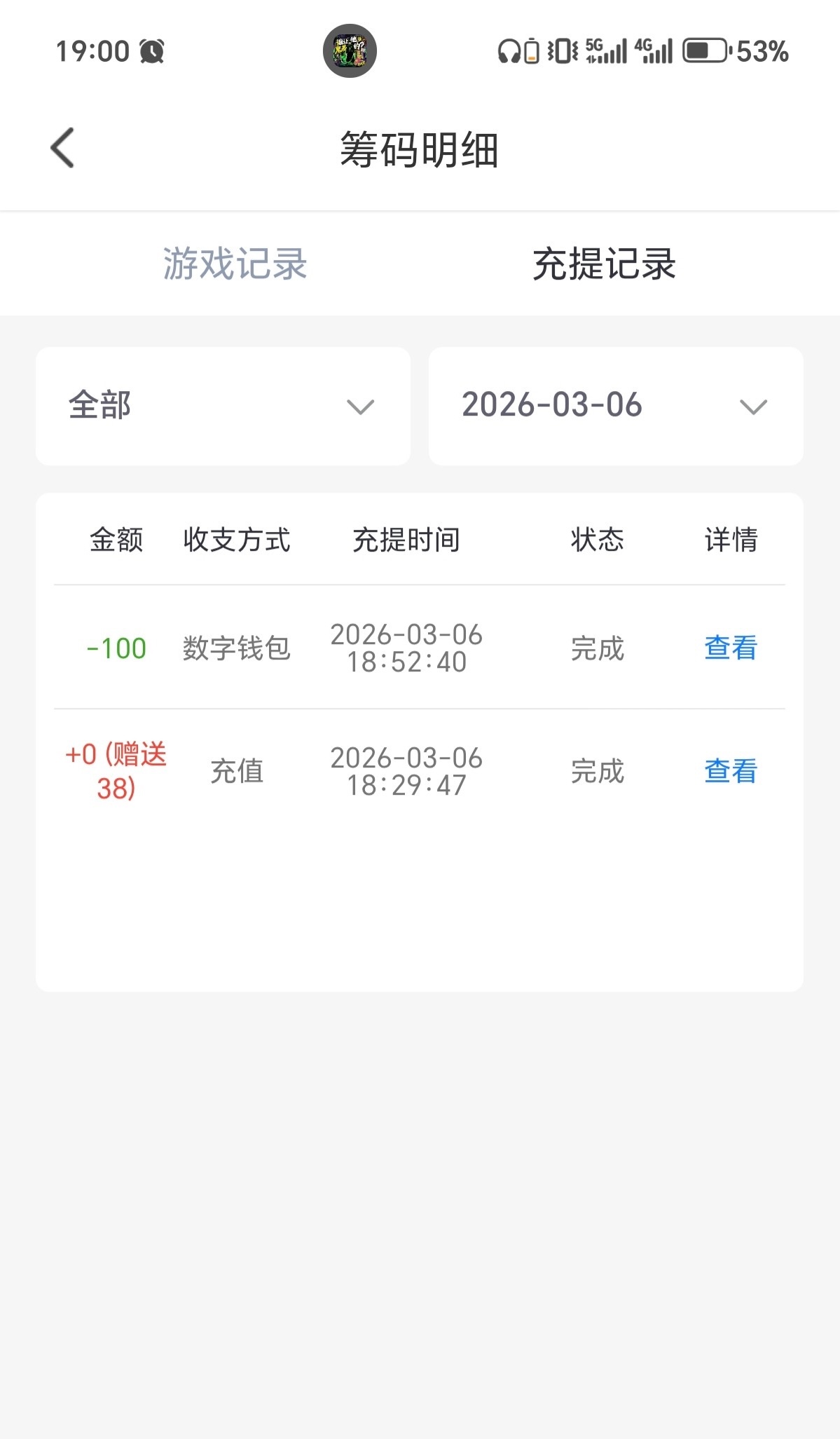Switch to the 游戏记录 tab

click(x=235, y=264)
